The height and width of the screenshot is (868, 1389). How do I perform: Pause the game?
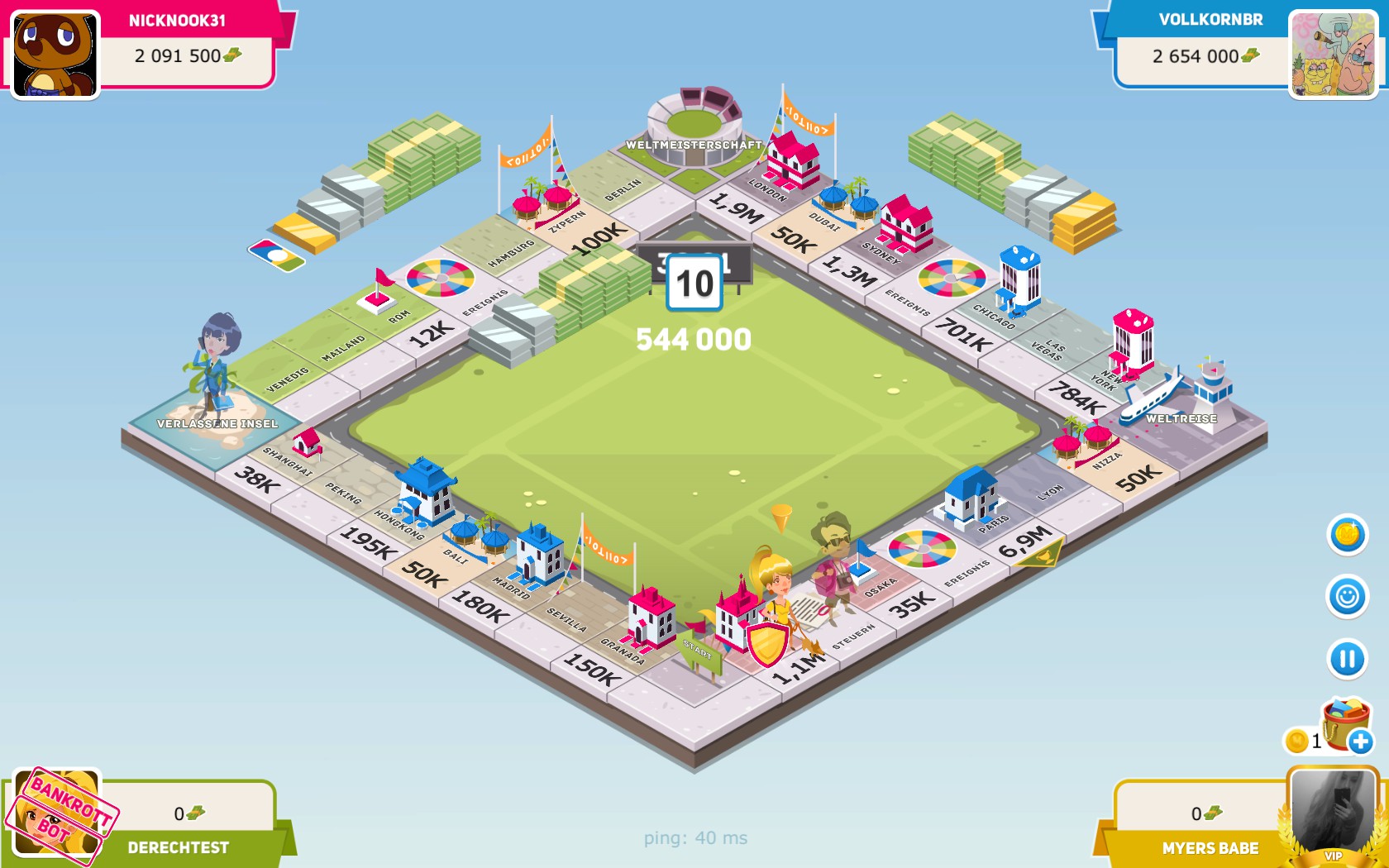point(1347,659)
